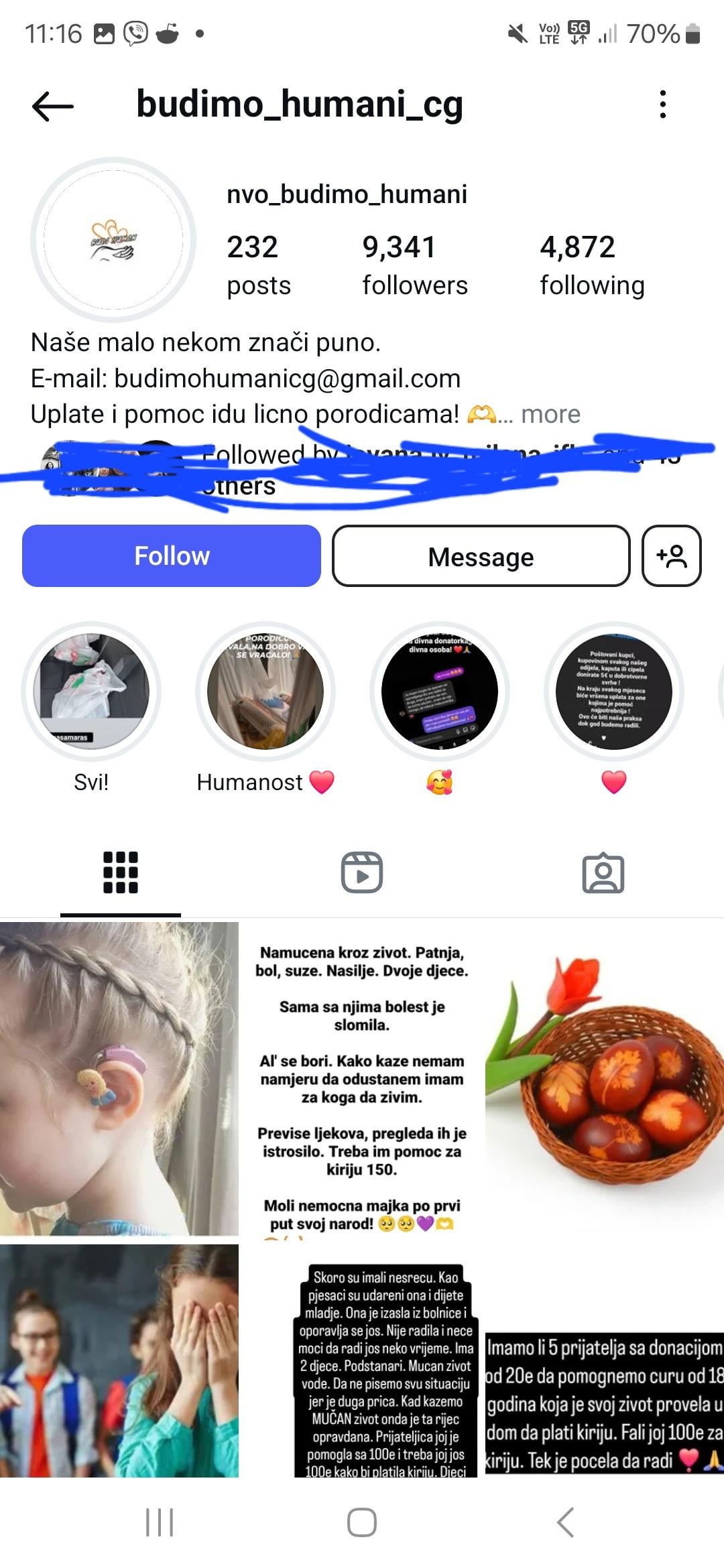The width and height of the screenshot is (724, 1568).
Task: Open the following list
Action: (592, 265)
